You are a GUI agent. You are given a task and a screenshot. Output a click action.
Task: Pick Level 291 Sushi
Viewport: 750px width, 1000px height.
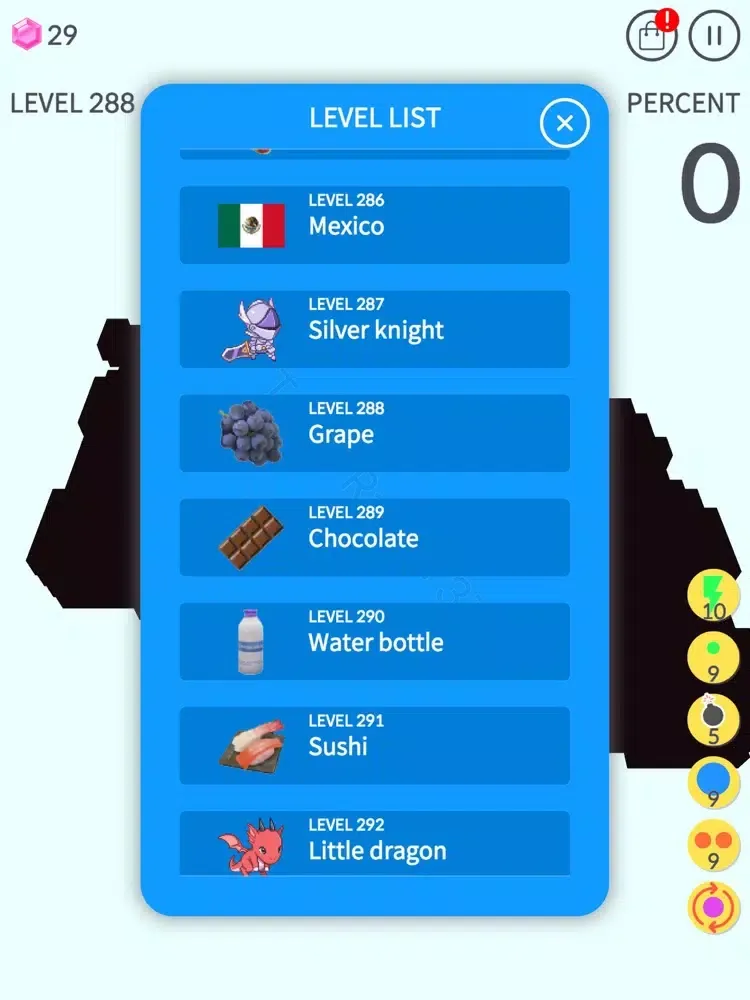click(x=374, y=745)
